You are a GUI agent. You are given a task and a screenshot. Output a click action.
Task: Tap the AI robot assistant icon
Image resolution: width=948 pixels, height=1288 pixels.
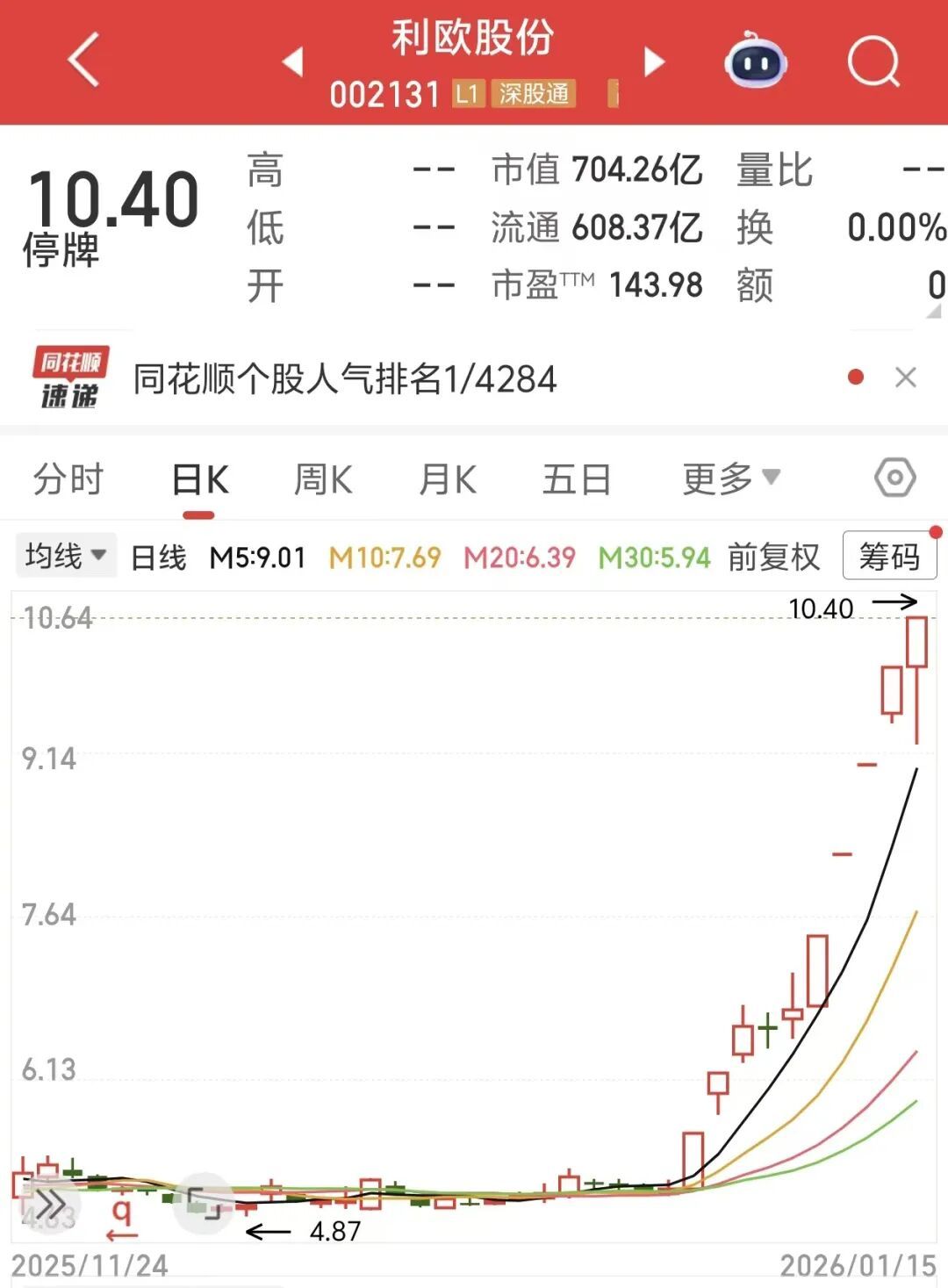tap(757, 60)
